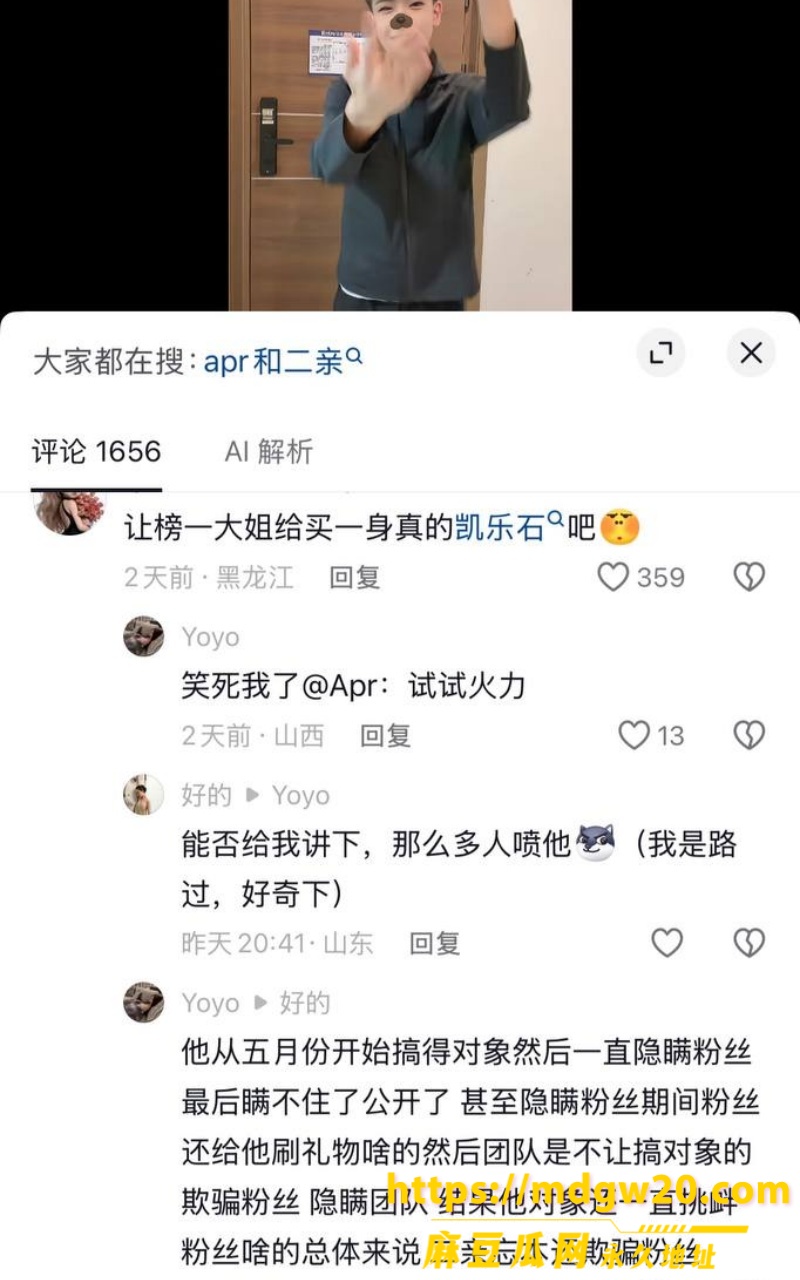This screenshot has width=800, height=1280.
Task: Reply to Yoyo's 山西 comment
Action: point(386,737)
